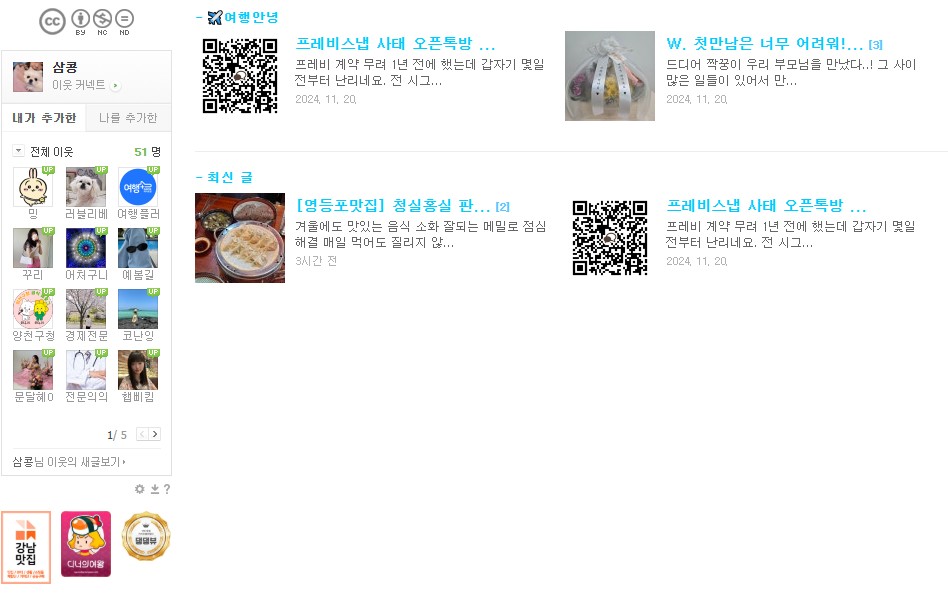Image resolution: width=948 pixels, height=610 pixels.
Task: Go to next page of neighbors list
Action: pos(155,434)
